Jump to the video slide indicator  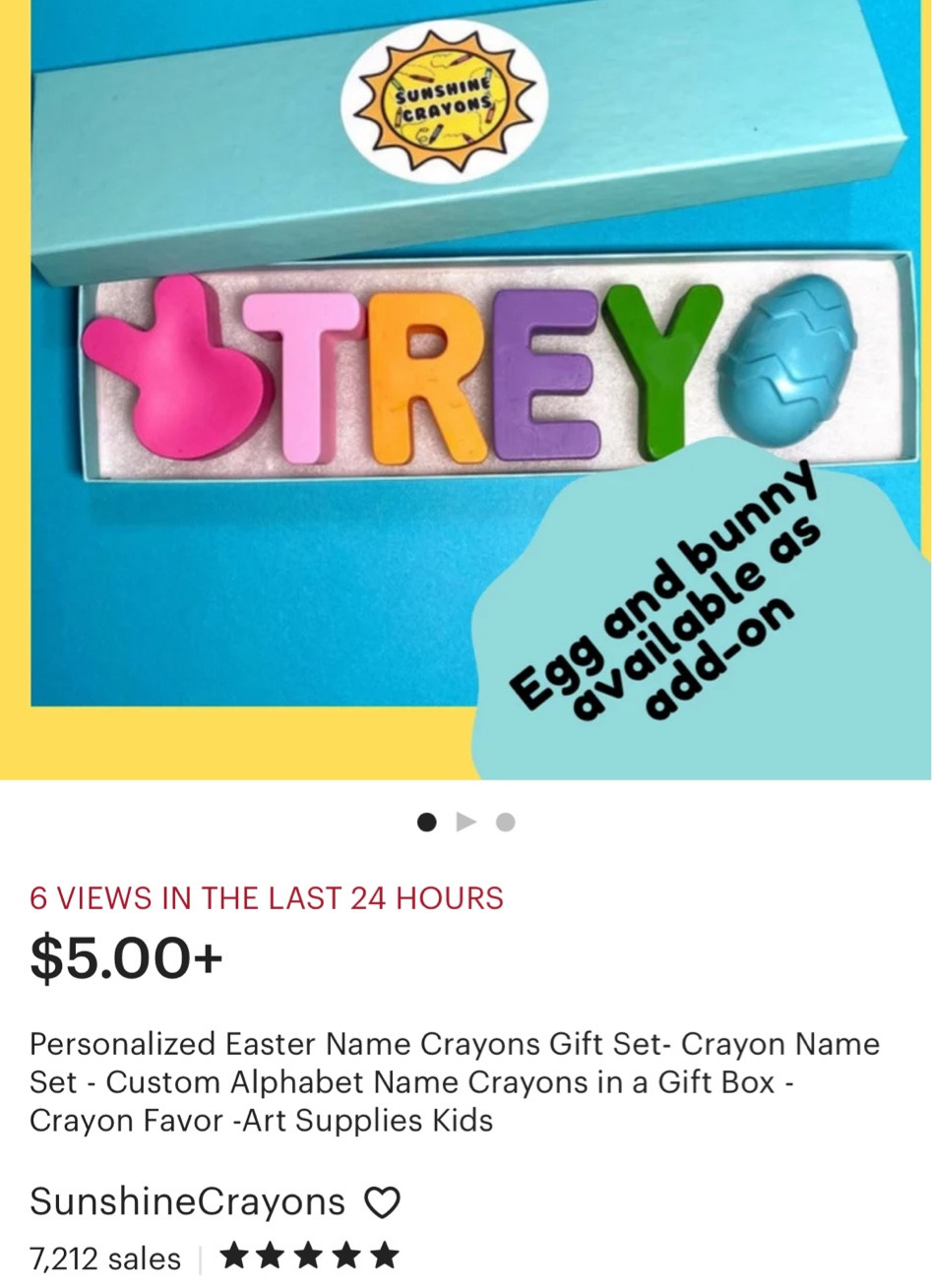tap(466, 823)
